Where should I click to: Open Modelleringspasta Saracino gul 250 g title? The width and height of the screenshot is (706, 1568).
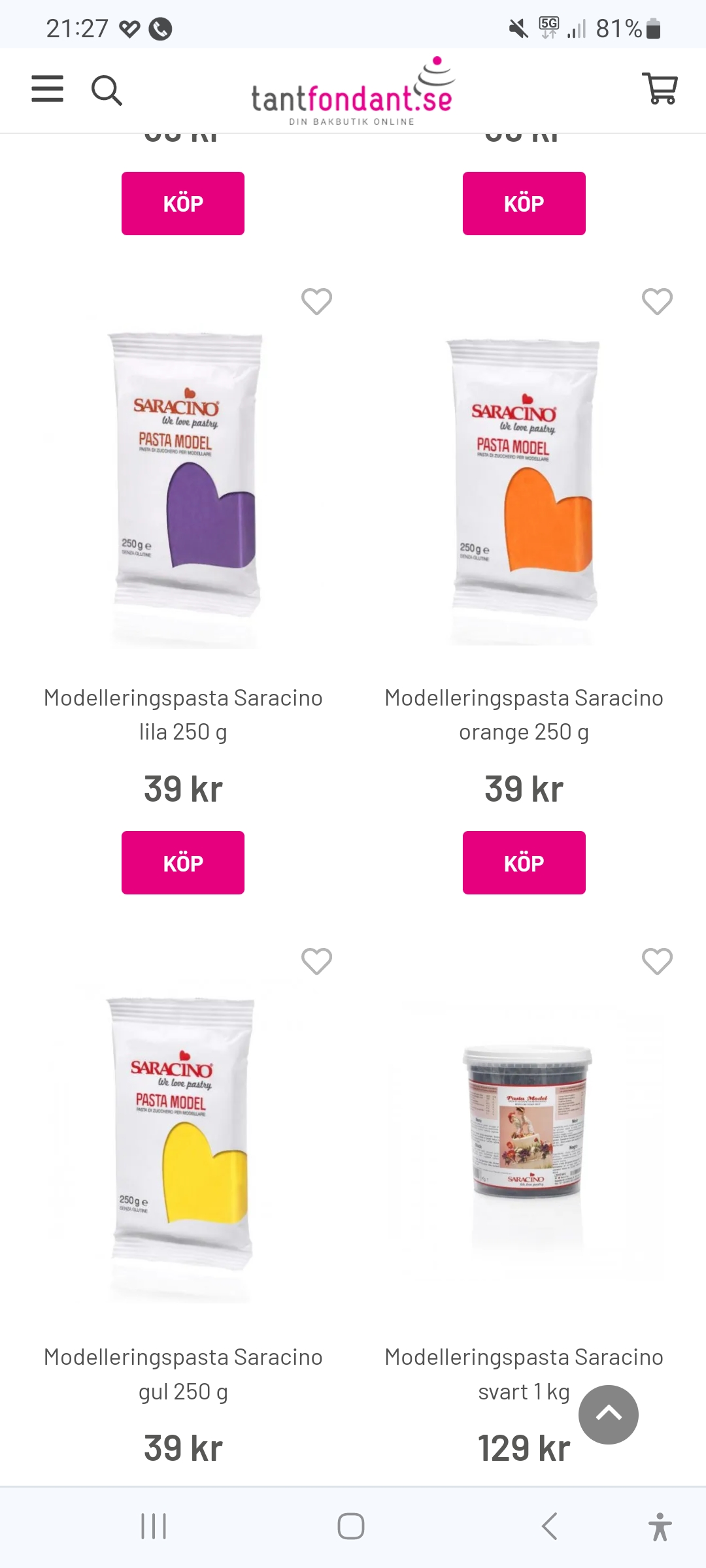[183, 1374]
